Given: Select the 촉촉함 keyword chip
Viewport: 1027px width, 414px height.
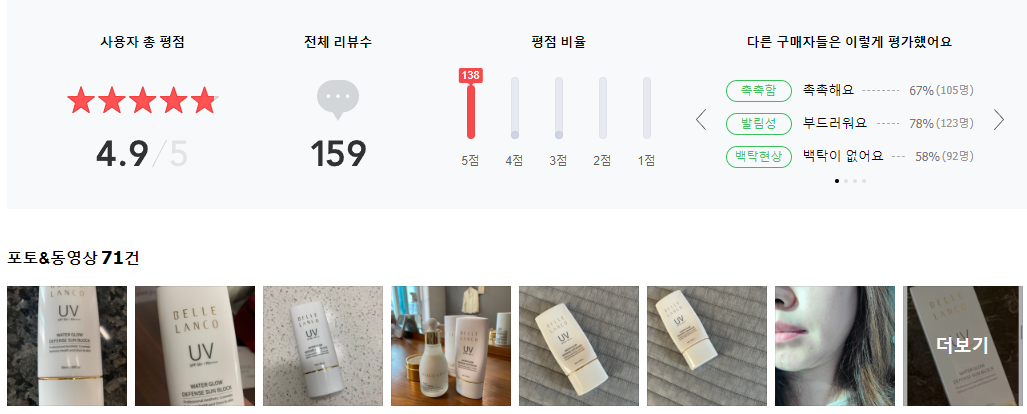Looking at the screenshot, I should click(758, 90).
